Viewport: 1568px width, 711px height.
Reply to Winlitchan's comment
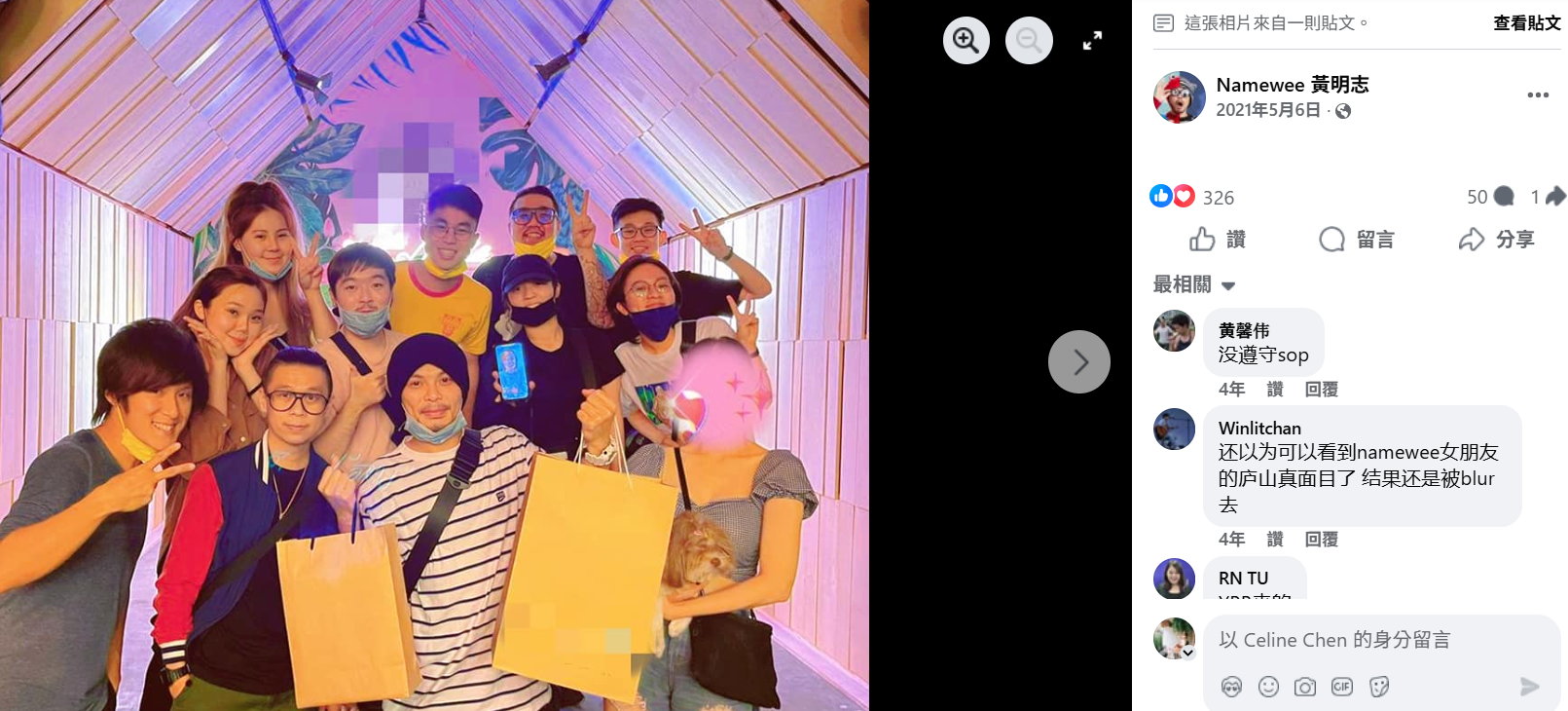pyautogui.click(x=1321, y=540)
